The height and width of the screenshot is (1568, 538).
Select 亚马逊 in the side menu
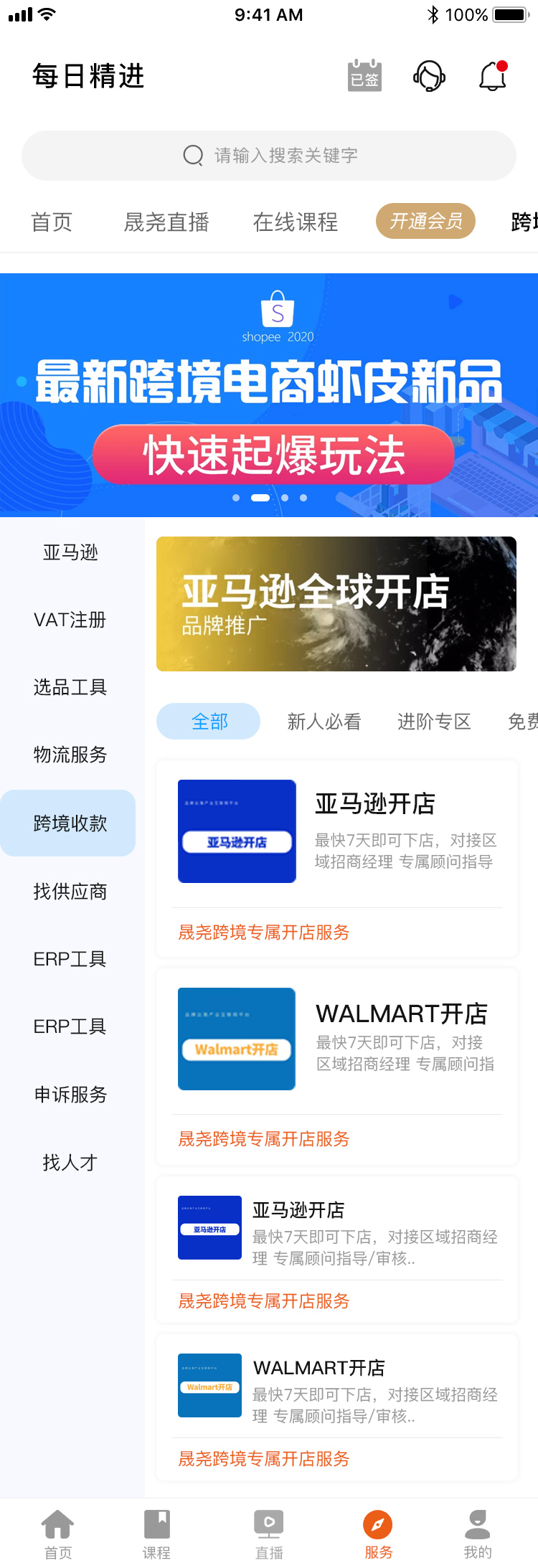click(x=70, y=552)
